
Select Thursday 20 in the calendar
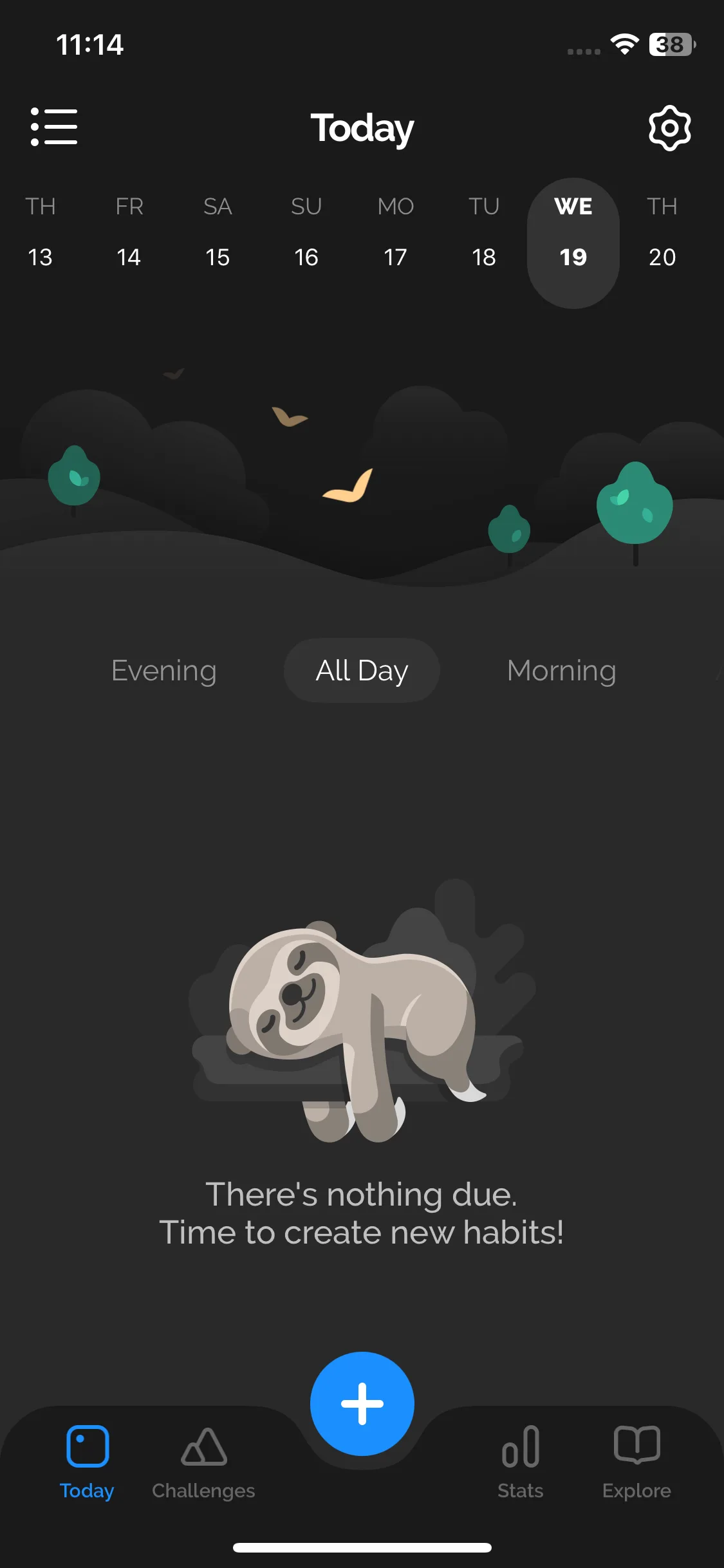(x=662, y=233)
